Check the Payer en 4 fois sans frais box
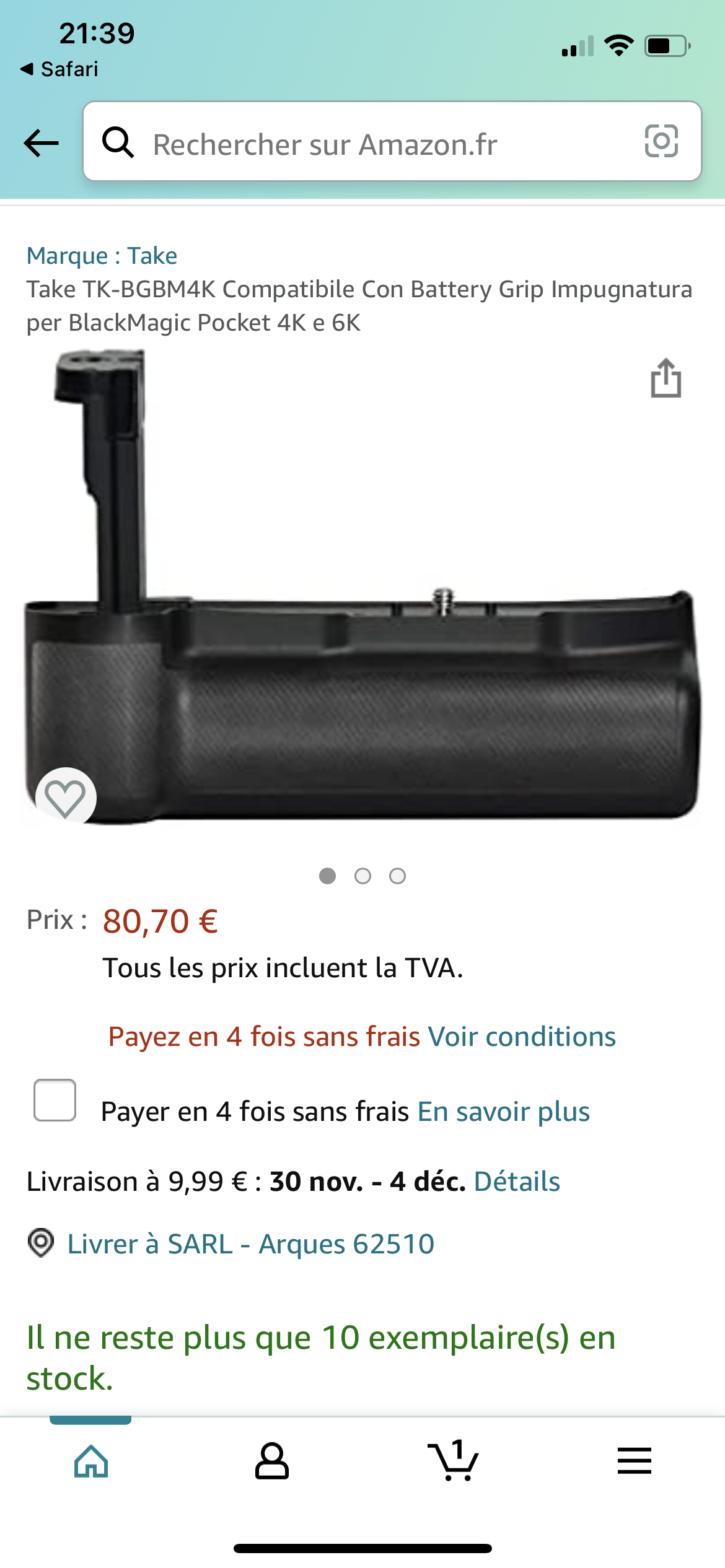Viewport: 725px width, 1568px height. point(55,1100)
